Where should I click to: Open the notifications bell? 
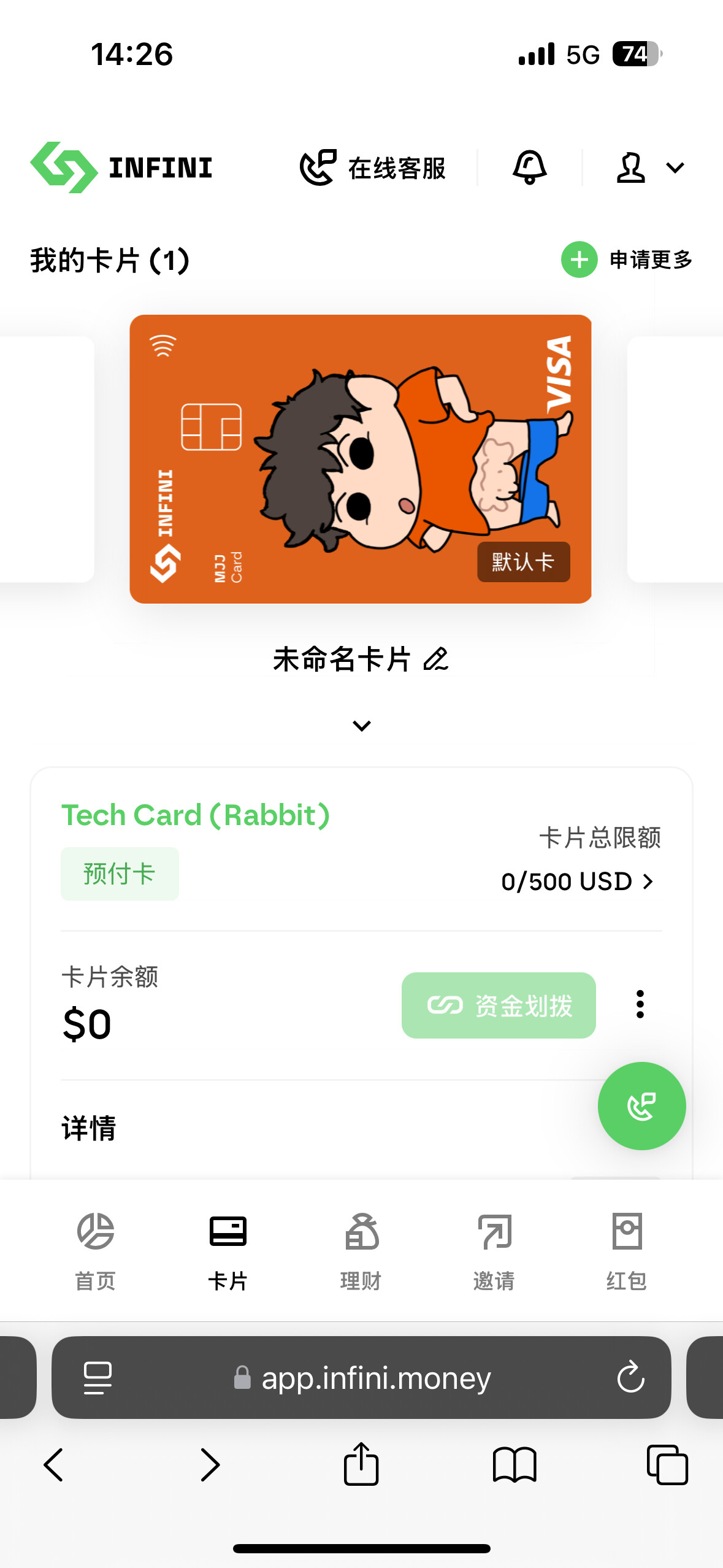[x=529, y=167]
